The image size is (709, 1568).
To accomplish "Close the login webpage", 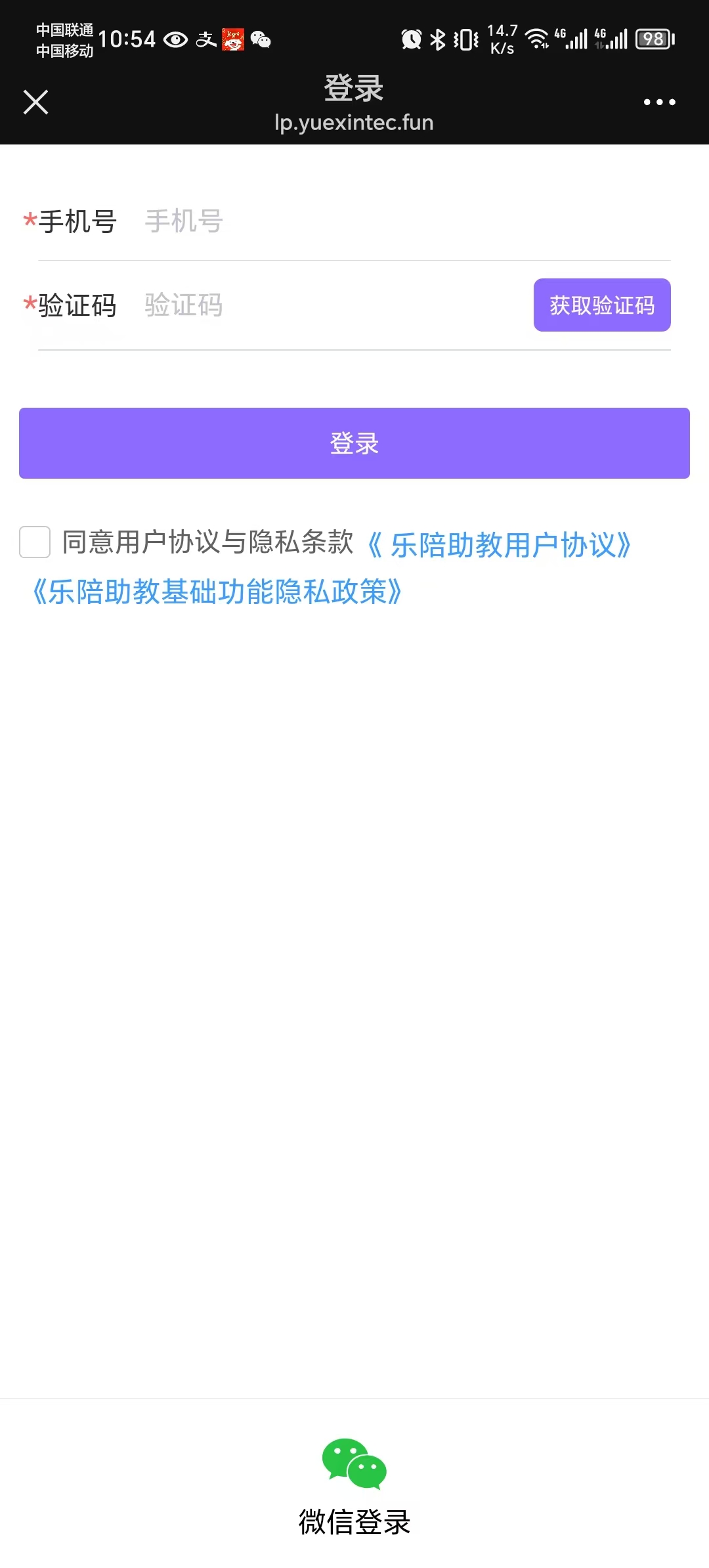I will click(x=35, y=102).
